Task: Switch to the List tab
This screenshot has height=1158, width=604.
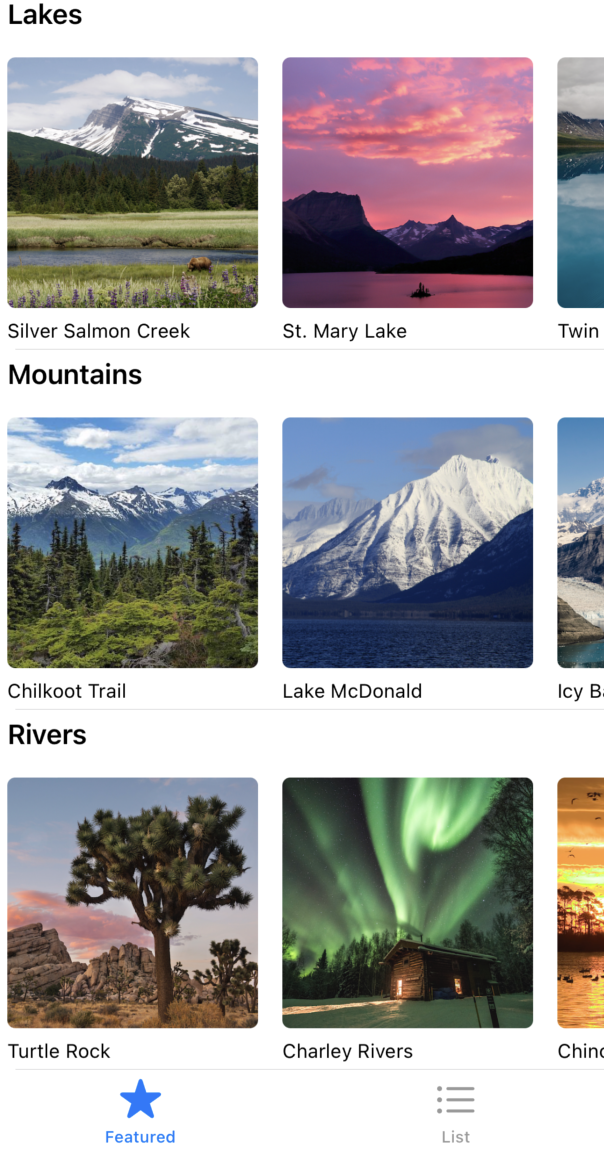Action: [455, 1112]
